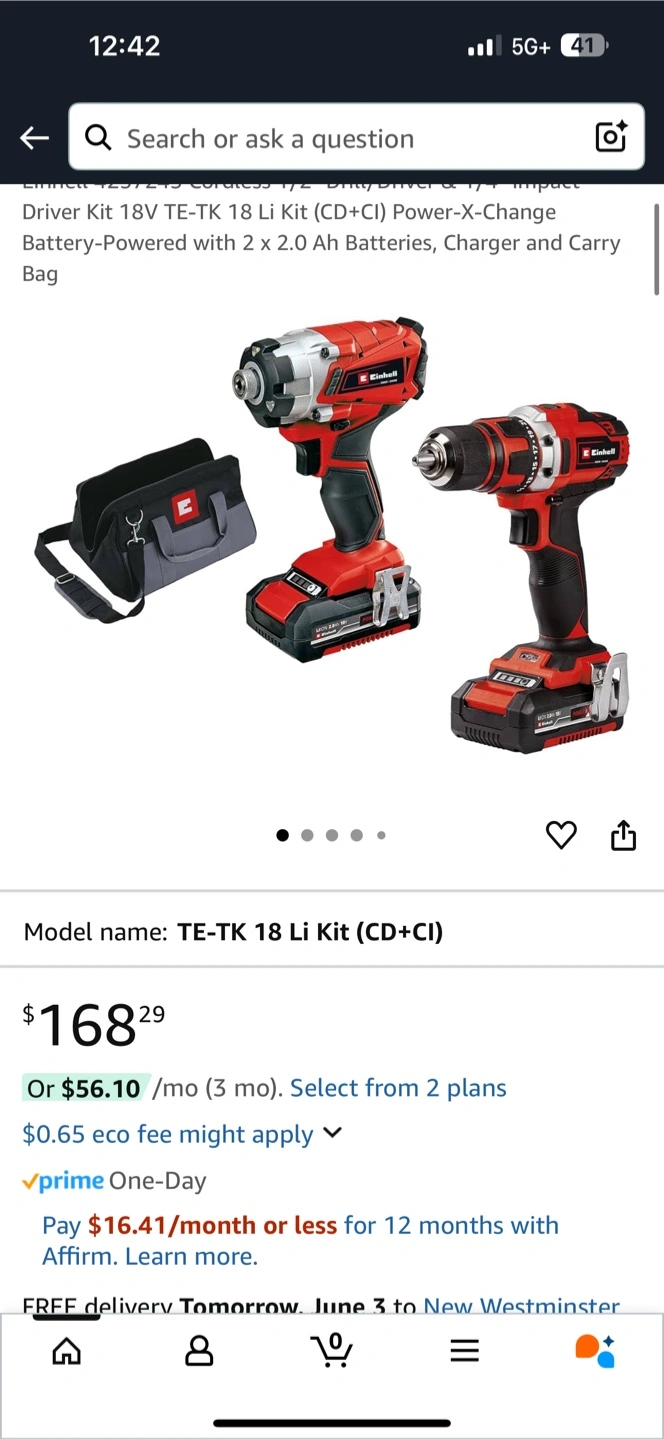Image resolution: width=664 pixels, height=1440 pixels.
Task: Open the hamburger menu tab
Action: click(x=464, y=1351)
